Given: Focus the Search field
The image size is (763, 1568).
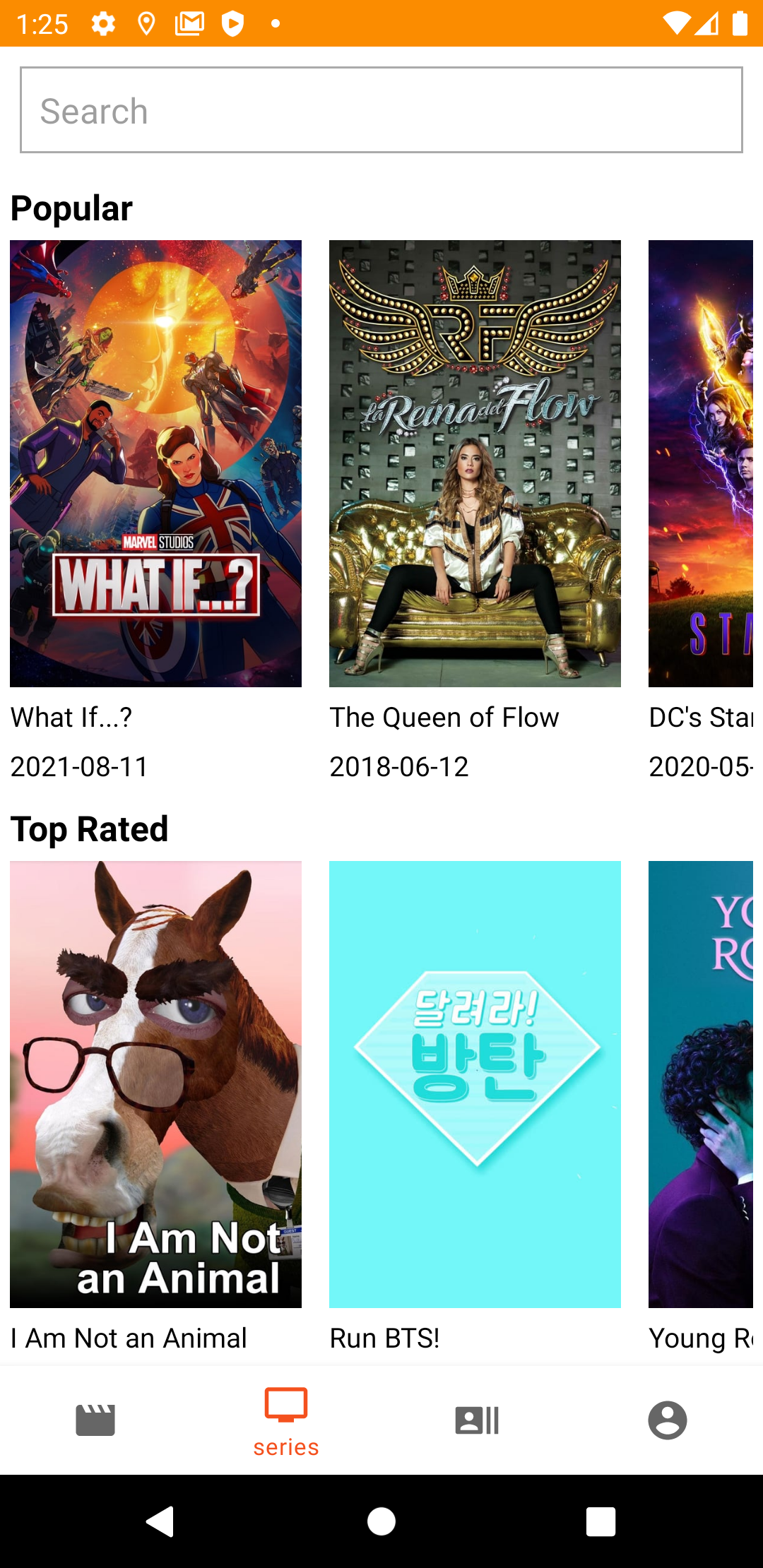Looking at the screenshot, I should (x=381, y=110).
